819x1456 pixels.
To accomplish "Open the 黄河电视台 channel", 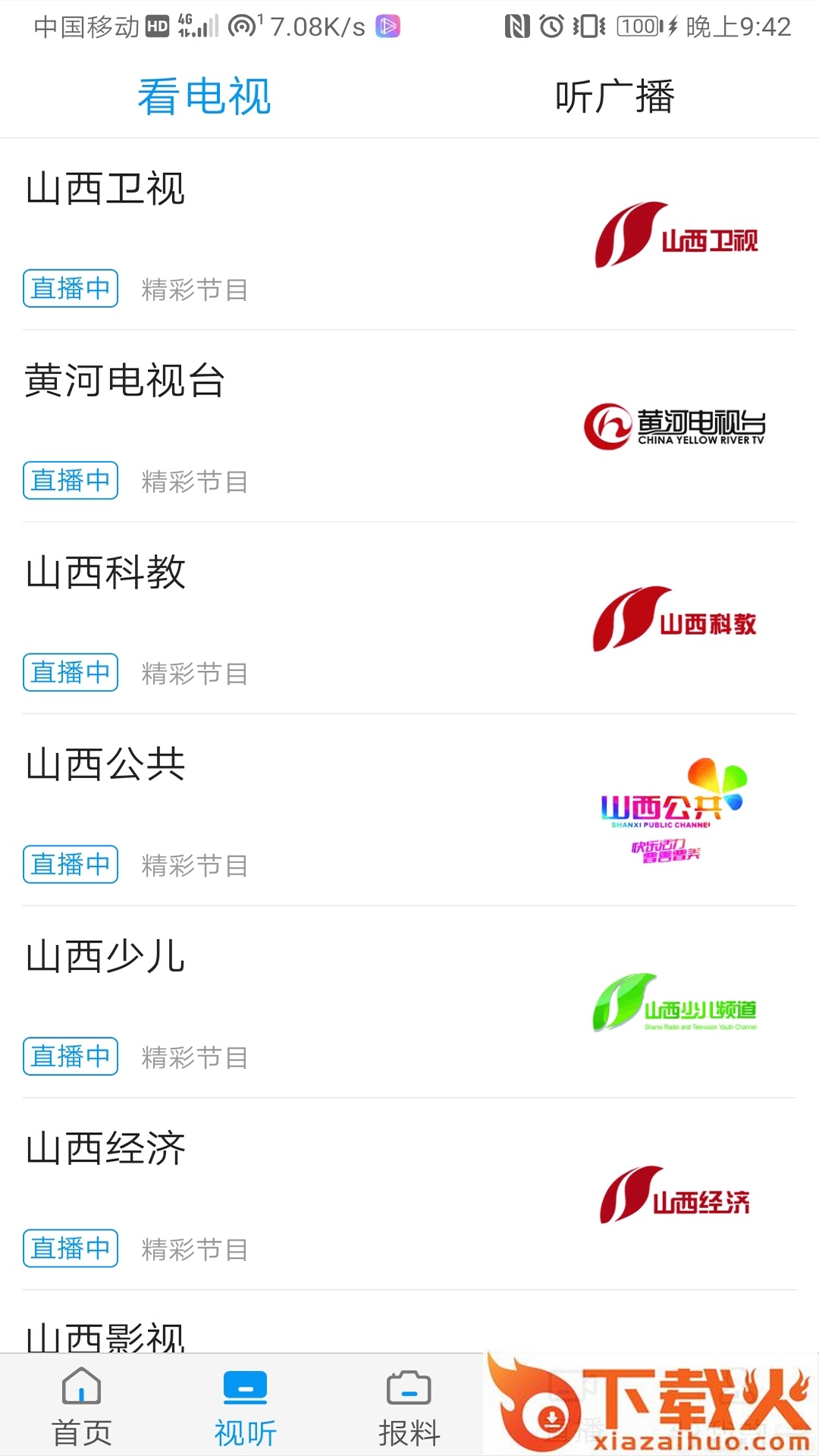I will pyautogui.click(x=125, y=381).
